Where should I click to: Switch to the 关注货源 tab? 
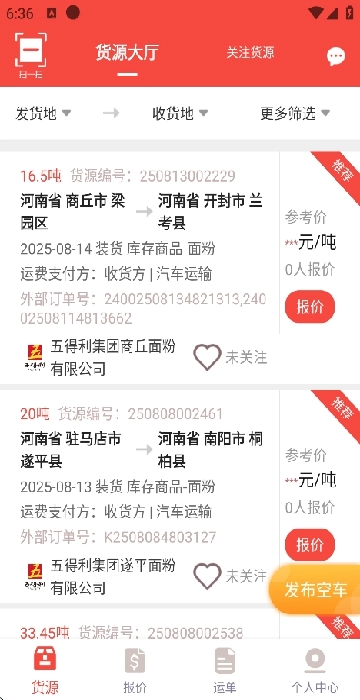pyautogui.click(x=250, y=53)
